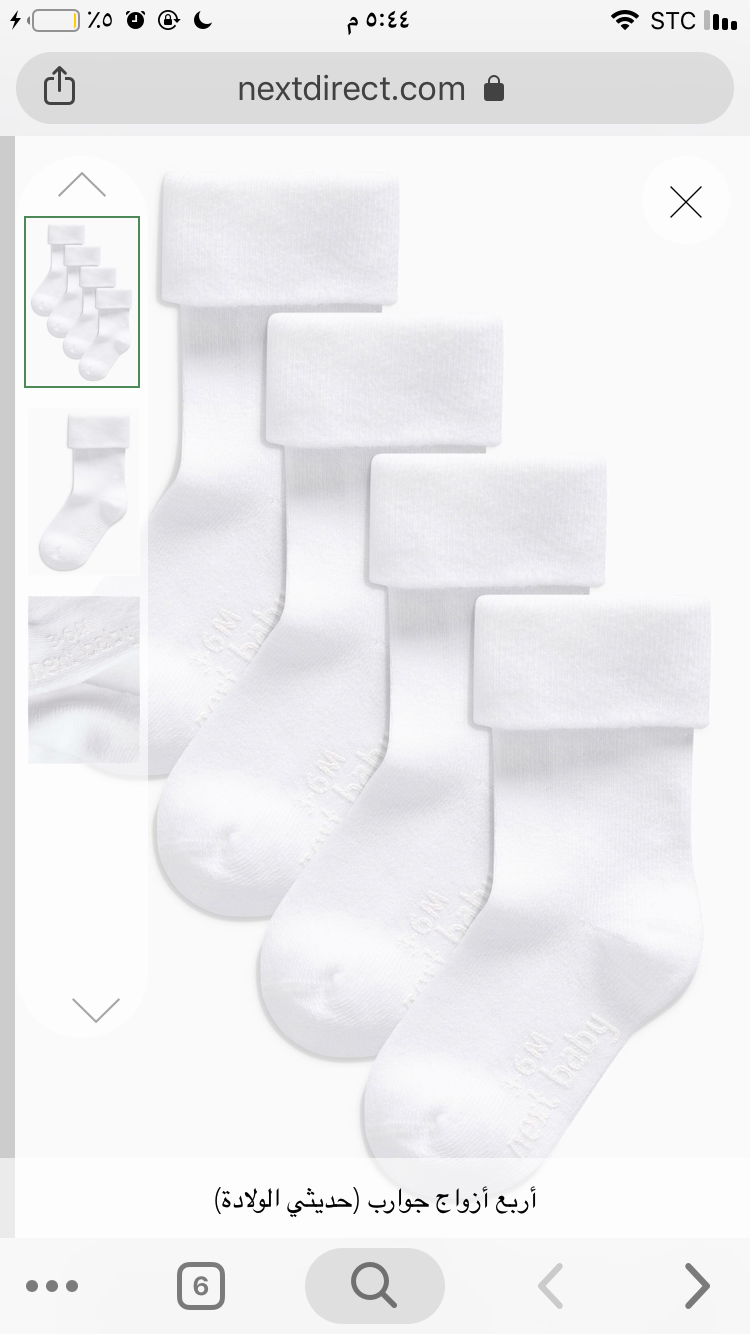Viewport: 750px width, 1334px height.
Task: Tap the down arrow below the thumbnails
Action: click(x=96, y=1009)
